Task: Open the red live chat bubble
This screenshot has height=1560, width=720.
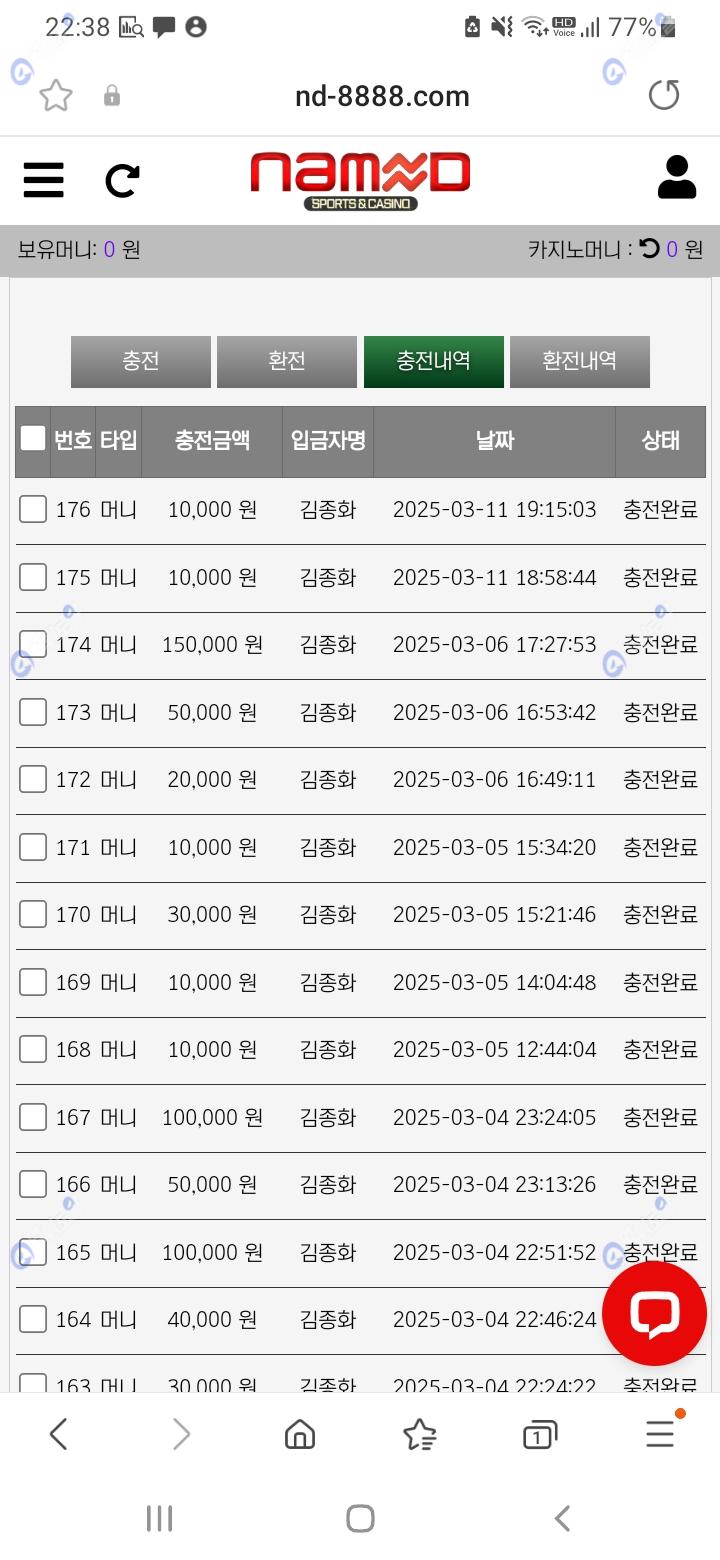Action: (x=655, y=1314)
